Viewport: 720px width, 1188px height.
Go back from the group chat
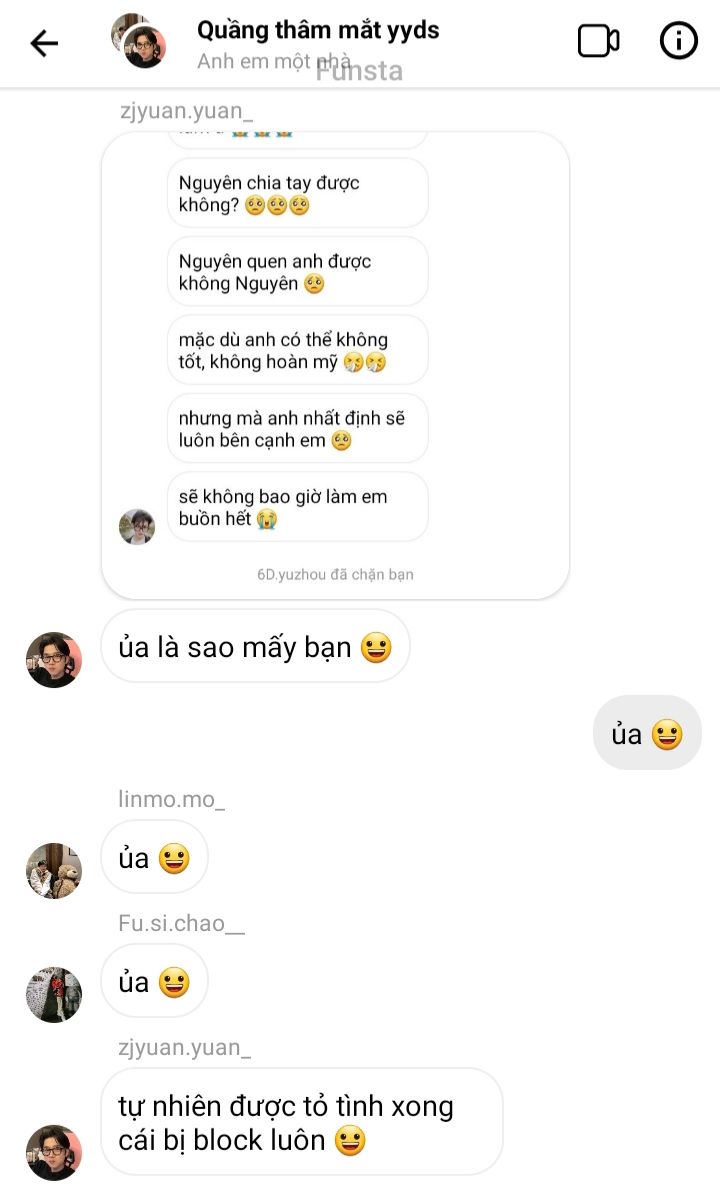(44, 43)
